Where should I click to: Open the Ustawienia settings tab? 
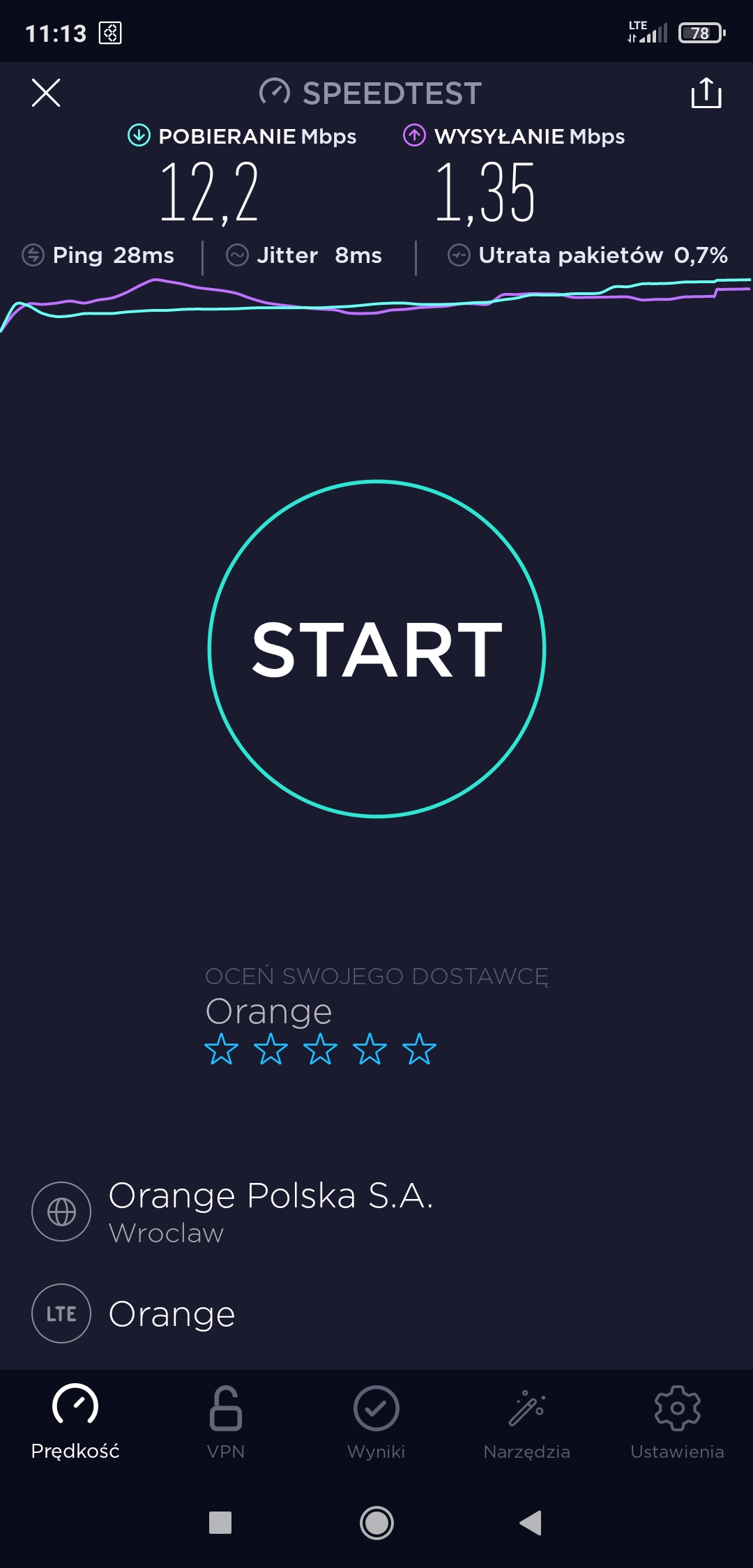point(677,1422)
